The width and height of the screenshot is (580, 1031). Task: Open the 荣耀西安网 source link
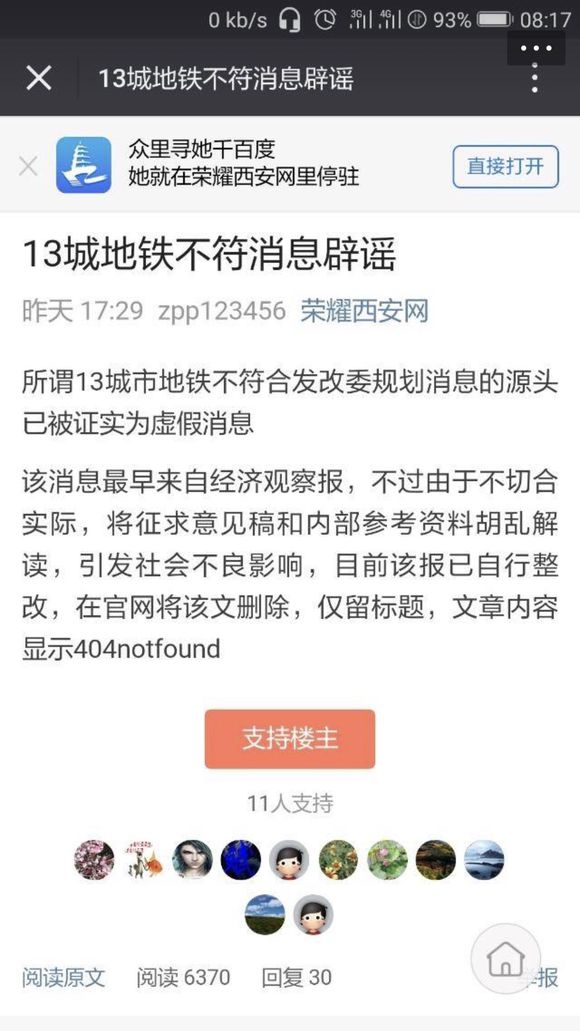(x=365, y=310)
